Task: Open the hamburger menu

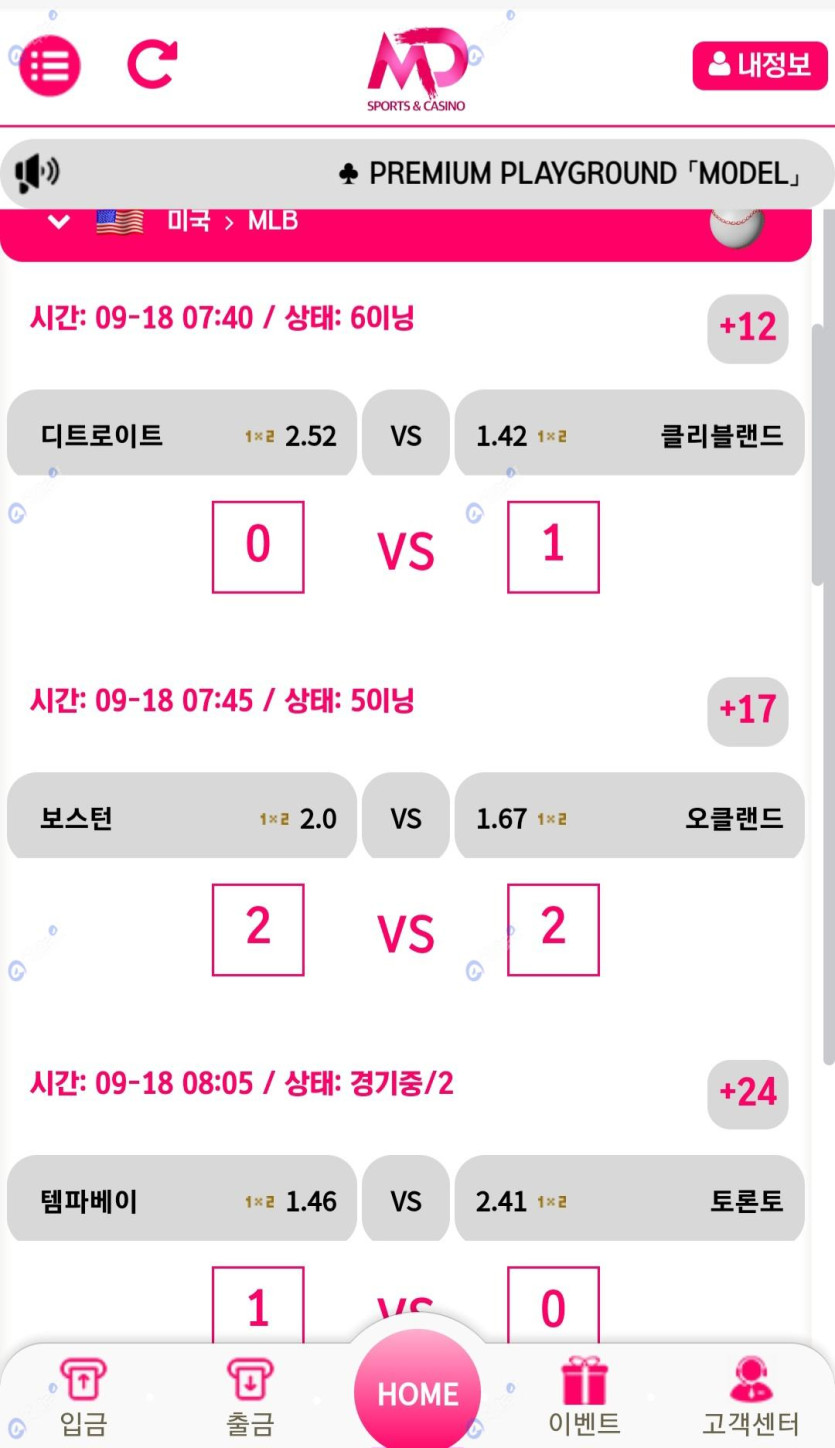Action: [49, 65]
